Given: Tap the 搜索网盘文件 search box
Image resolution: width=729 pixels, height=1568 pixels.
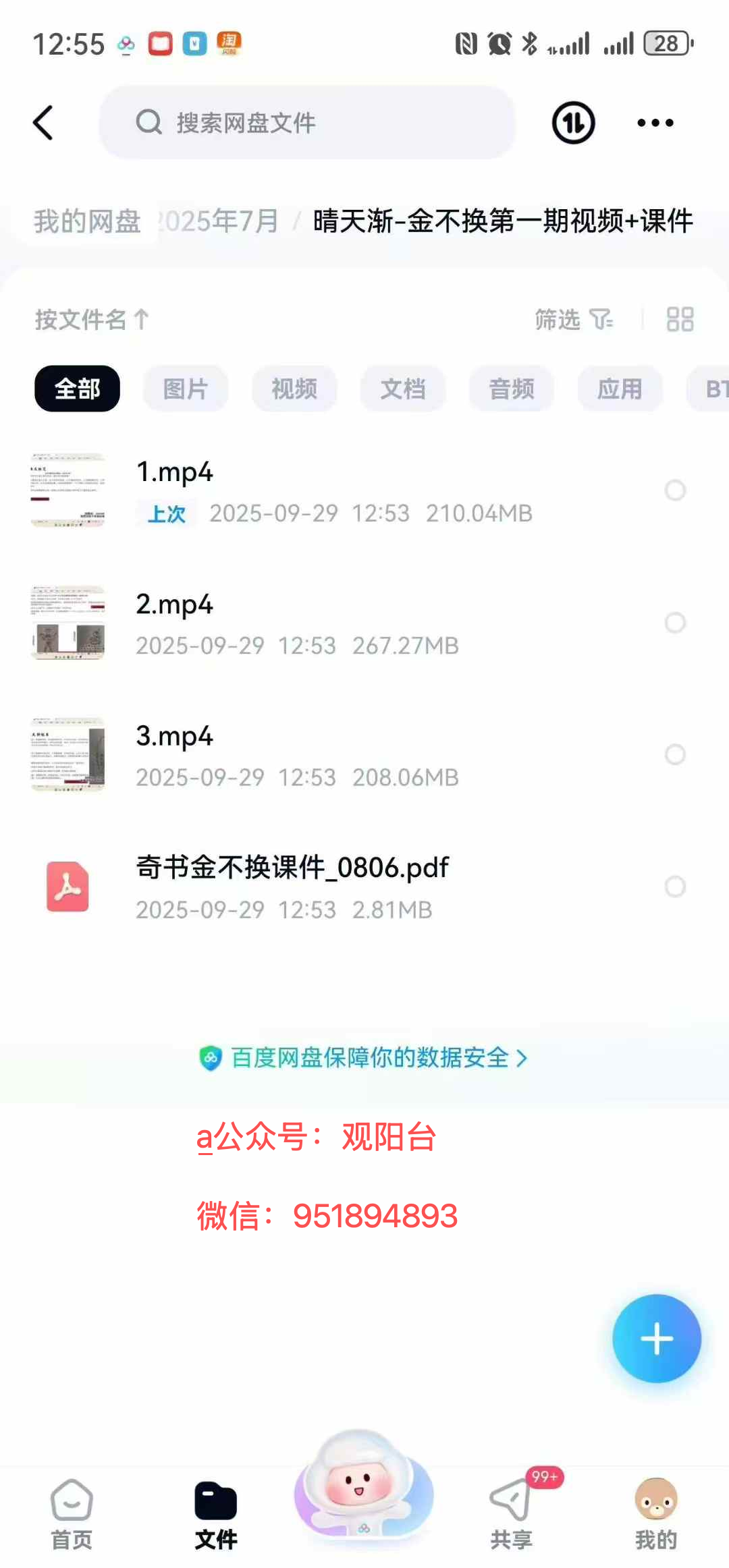Looking at the screenshot, I should 307,123.
